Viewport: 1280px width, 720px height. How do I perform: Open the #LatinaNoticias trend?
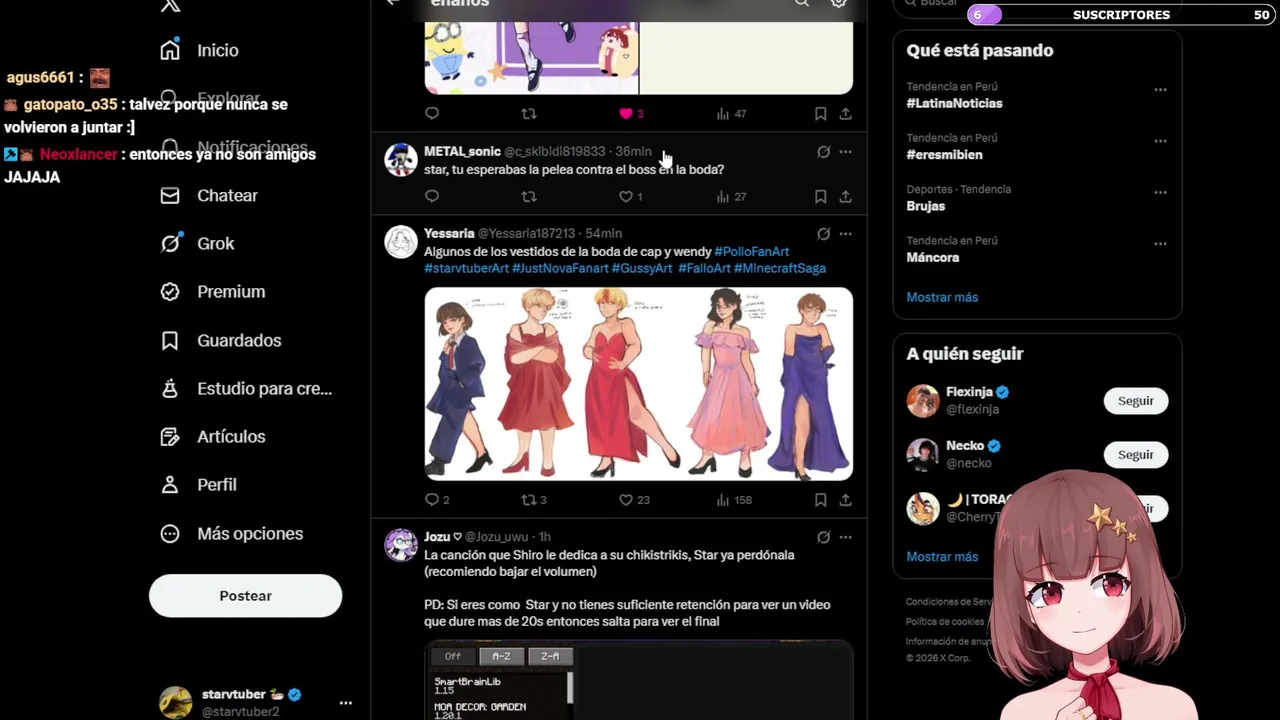(x=954, y=103)
